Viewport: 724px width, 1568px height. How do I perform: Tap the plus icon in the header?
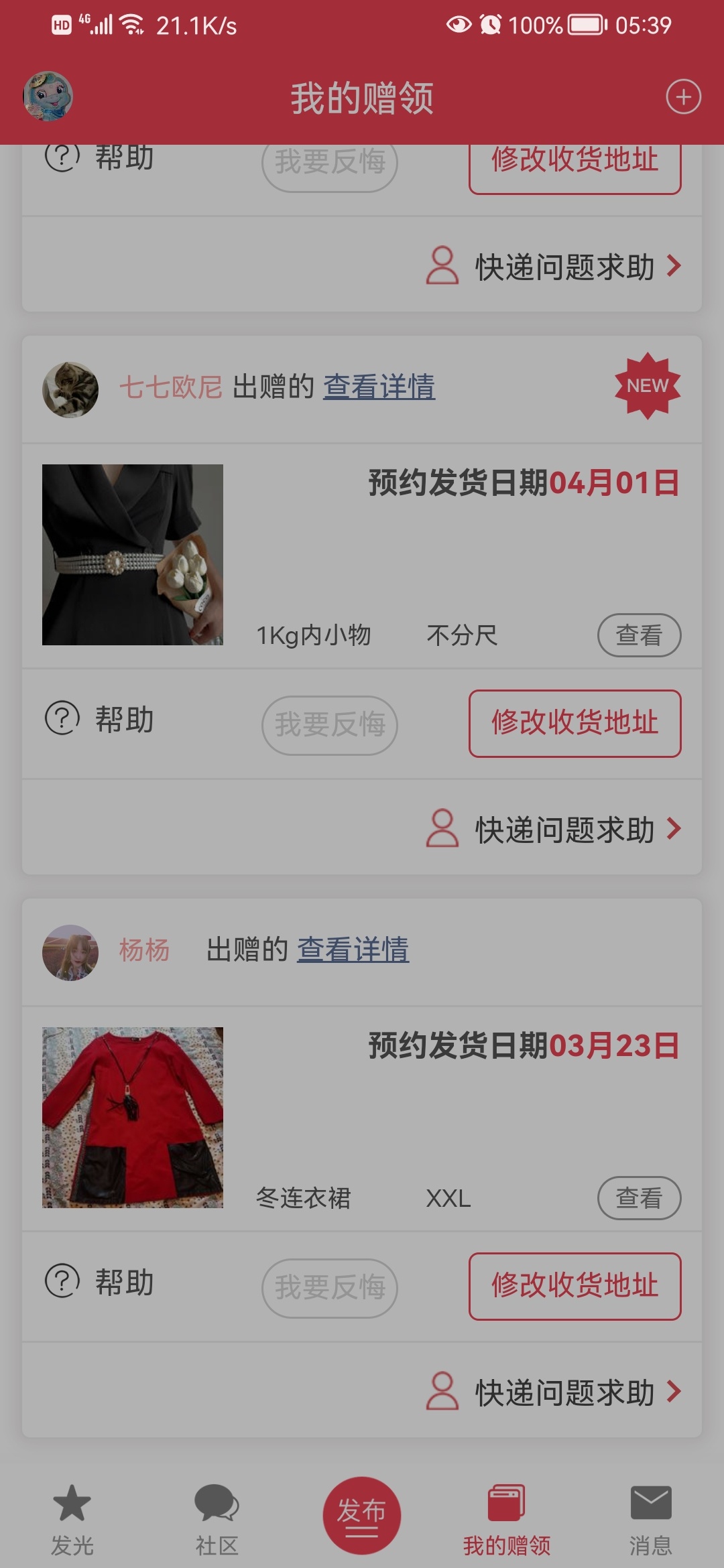coord(683,97)
